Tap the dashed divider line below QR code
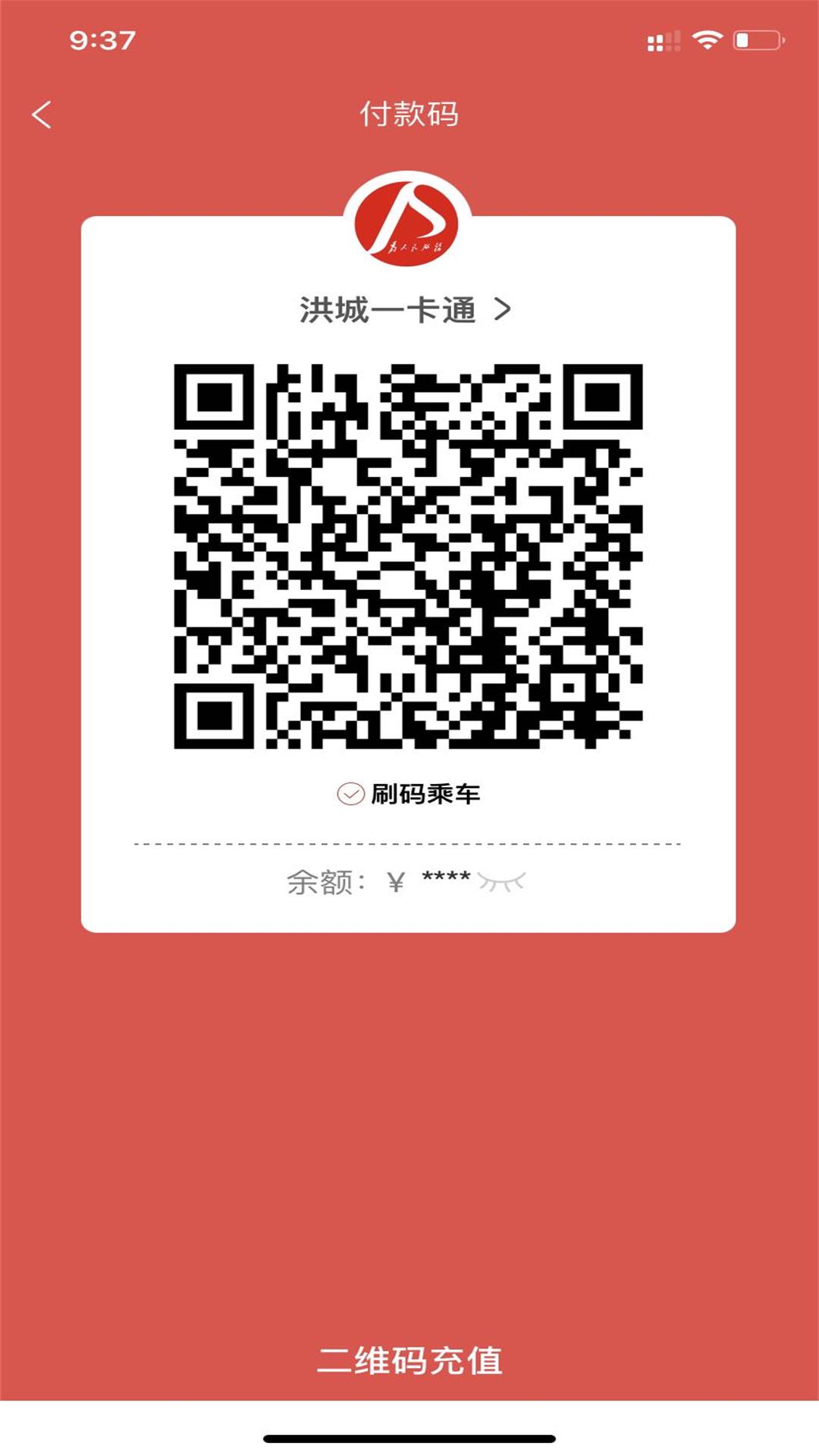 point(409,842)
